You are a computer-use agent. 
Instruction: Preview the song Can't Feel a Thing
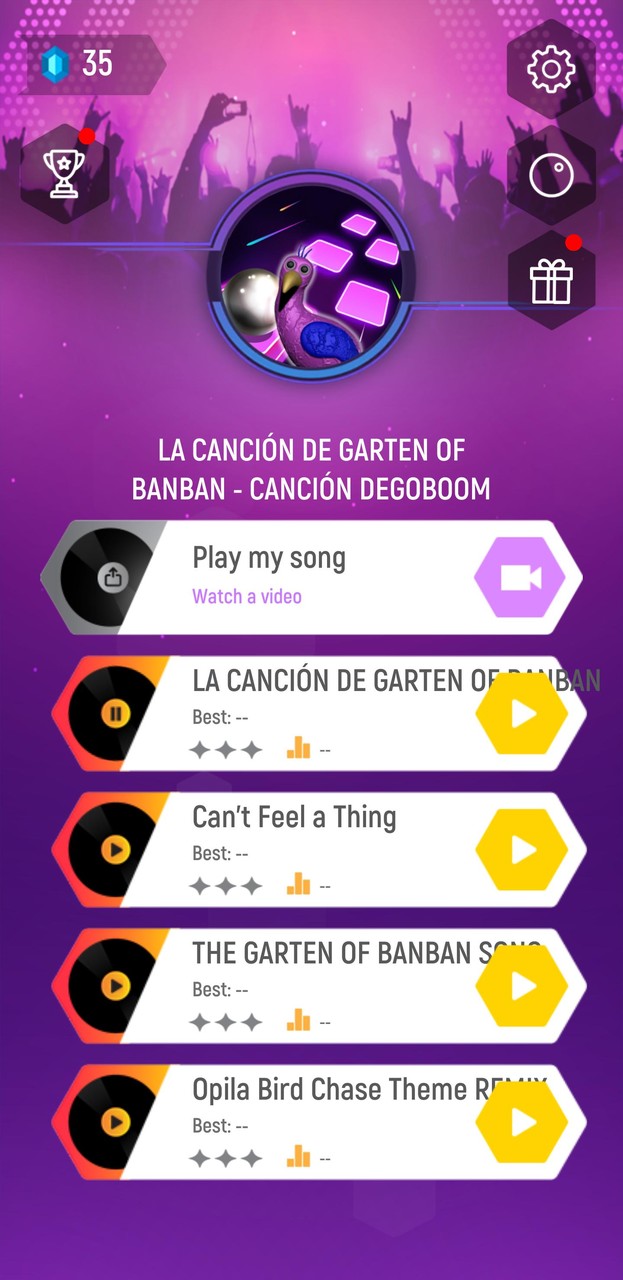click(116, 850)
